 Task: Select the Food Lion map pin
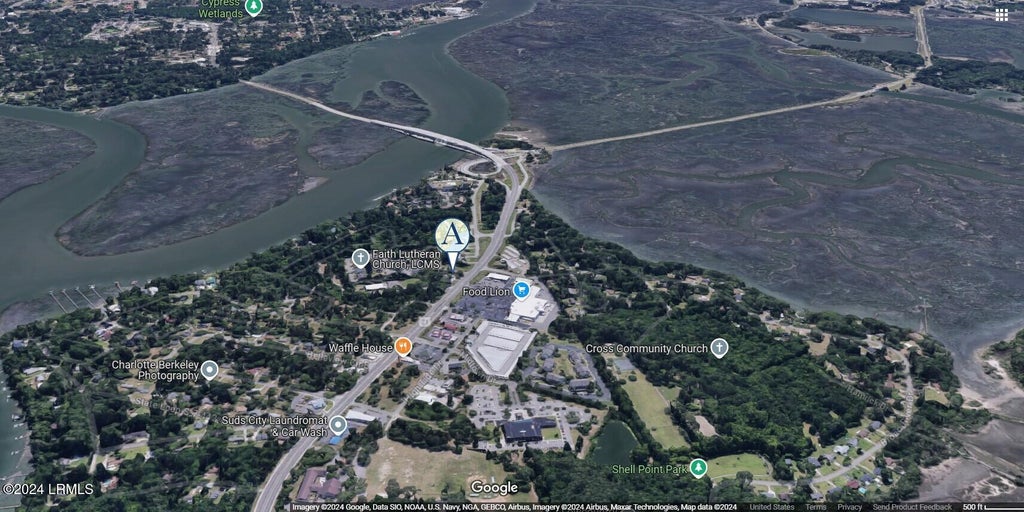[521, 290]
